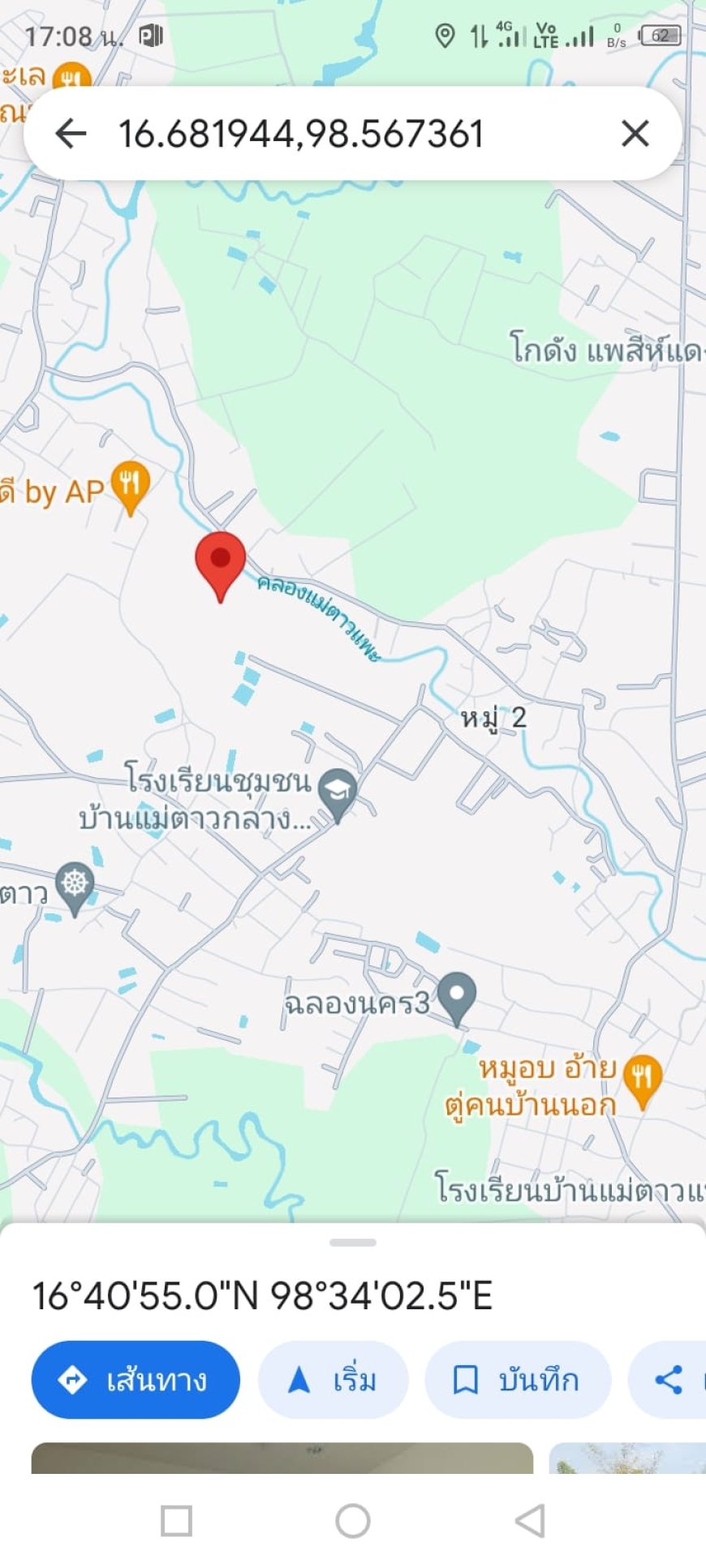Image resolution: width=706 pixels, height=1568 pixels.
Task: Save this place with บันทึก
Action: pos(517,1380)
